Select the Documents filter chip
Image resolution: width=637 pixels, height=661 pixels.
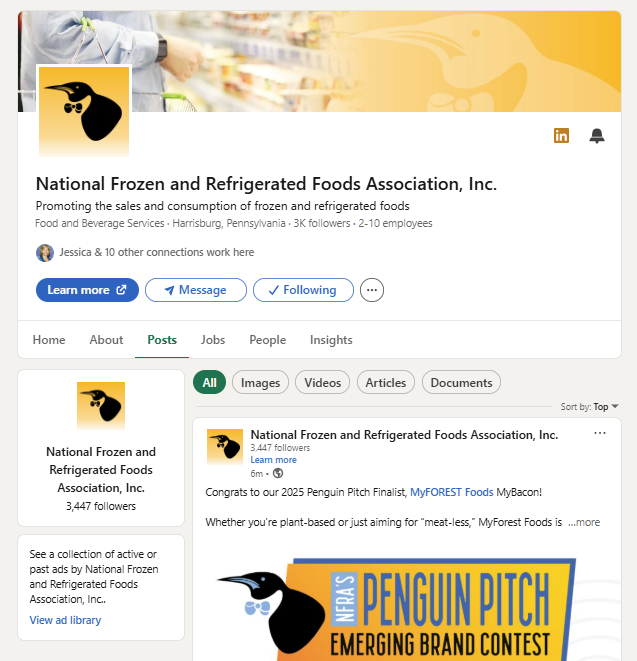point(461,382)
